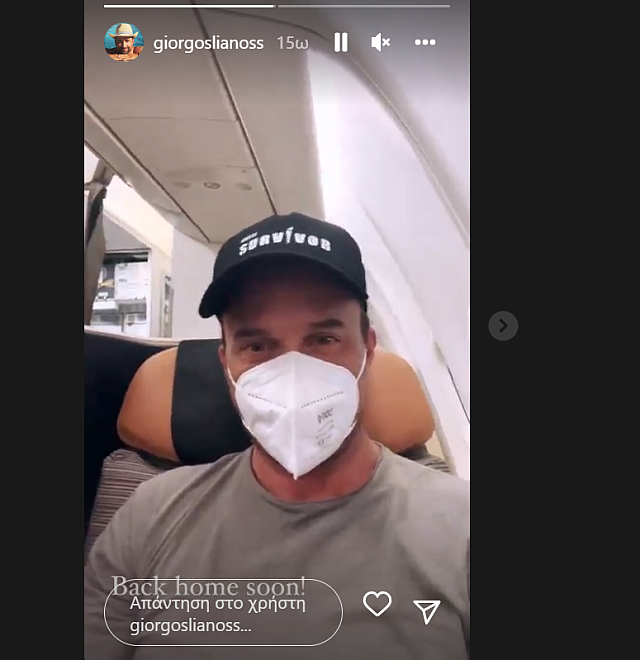Share story via paper plane icon
640x660 pixels.
tap(427, 611)
